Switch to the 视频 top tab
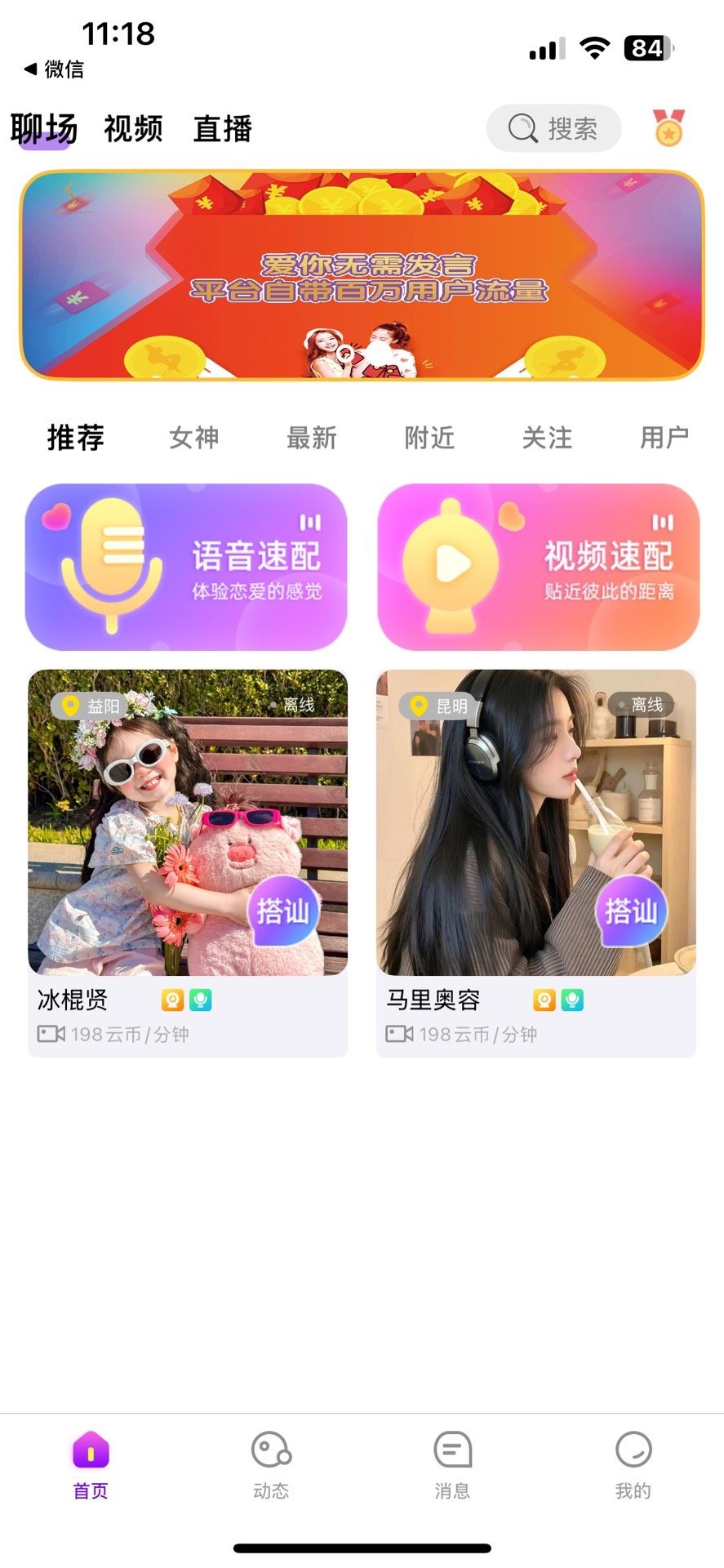 coord(133,128)
